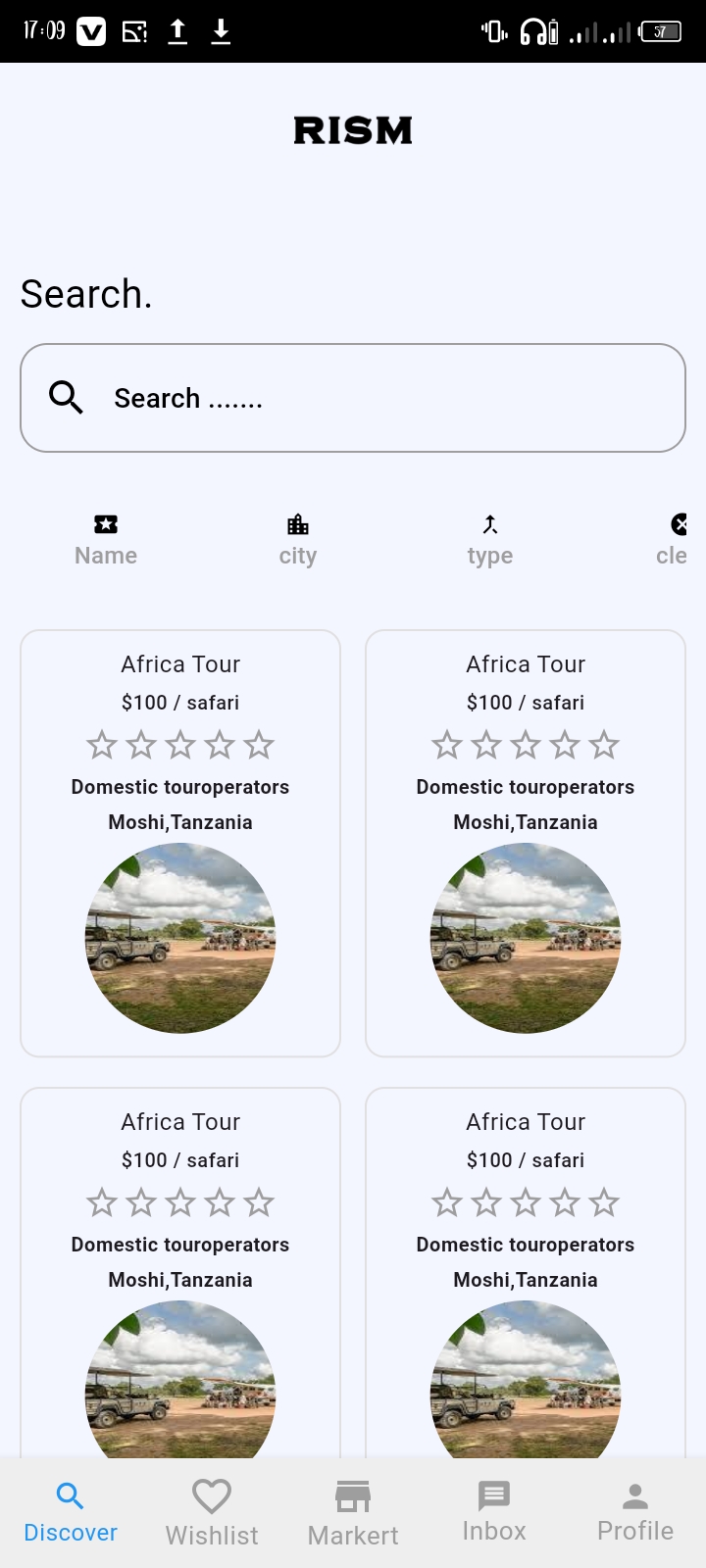Rate the first Africa Tour with one star
The image size is (706, 1568).
click(101, 745)
